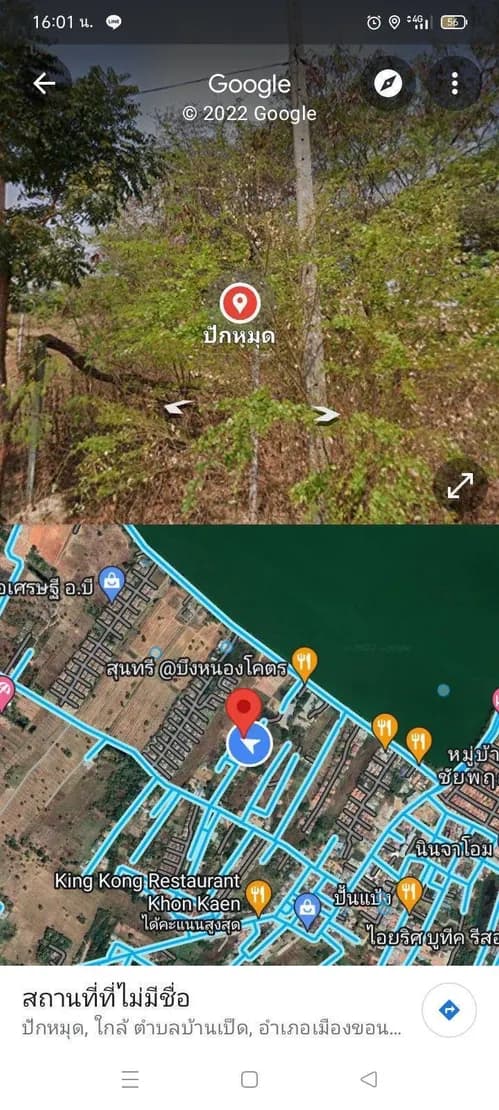Tap the compass icon in Street View
The width and height of the screenshot is (499, 1110).
pos(388,84)
